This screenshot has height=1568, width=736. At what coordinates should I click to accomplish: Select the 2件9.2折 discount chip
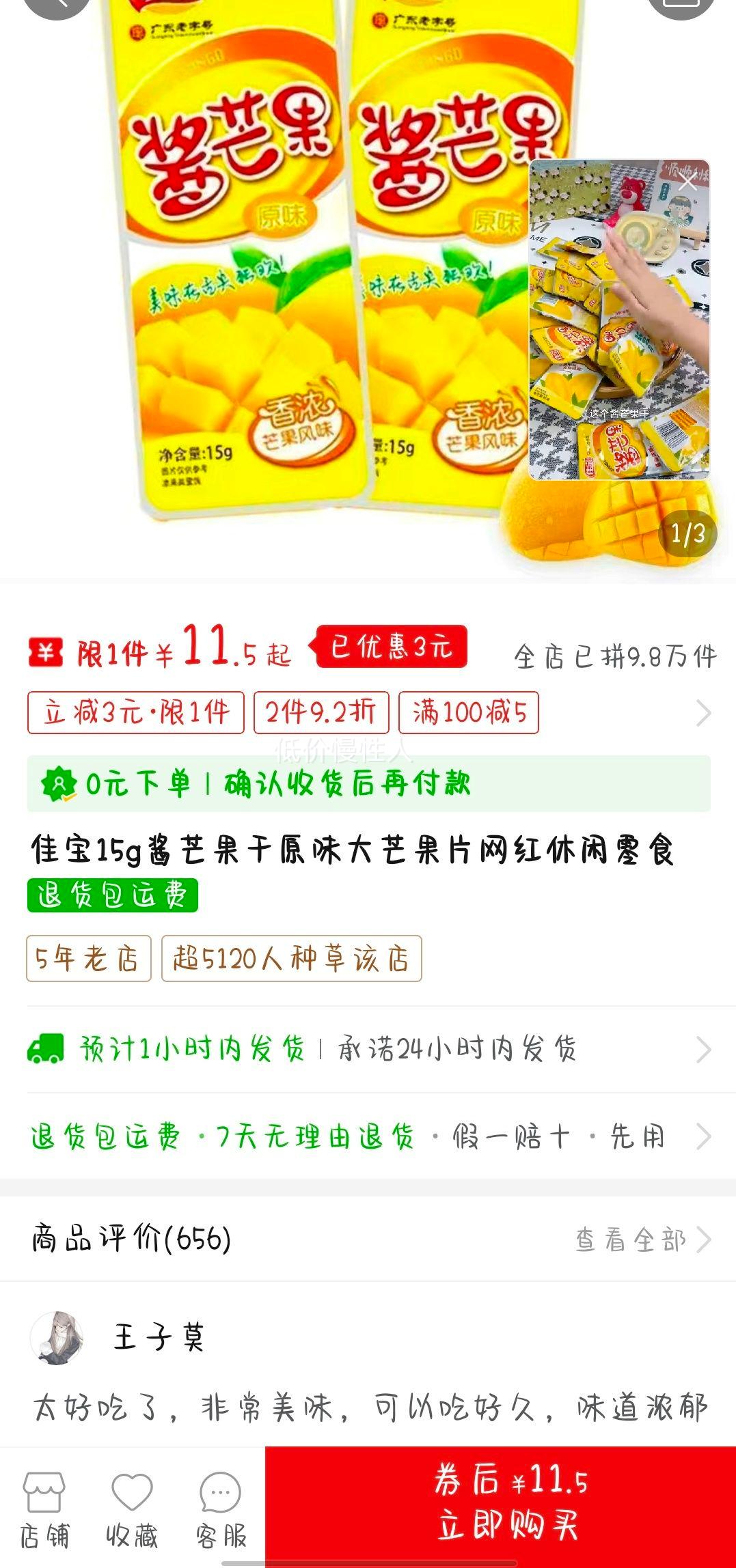[321, 713]
